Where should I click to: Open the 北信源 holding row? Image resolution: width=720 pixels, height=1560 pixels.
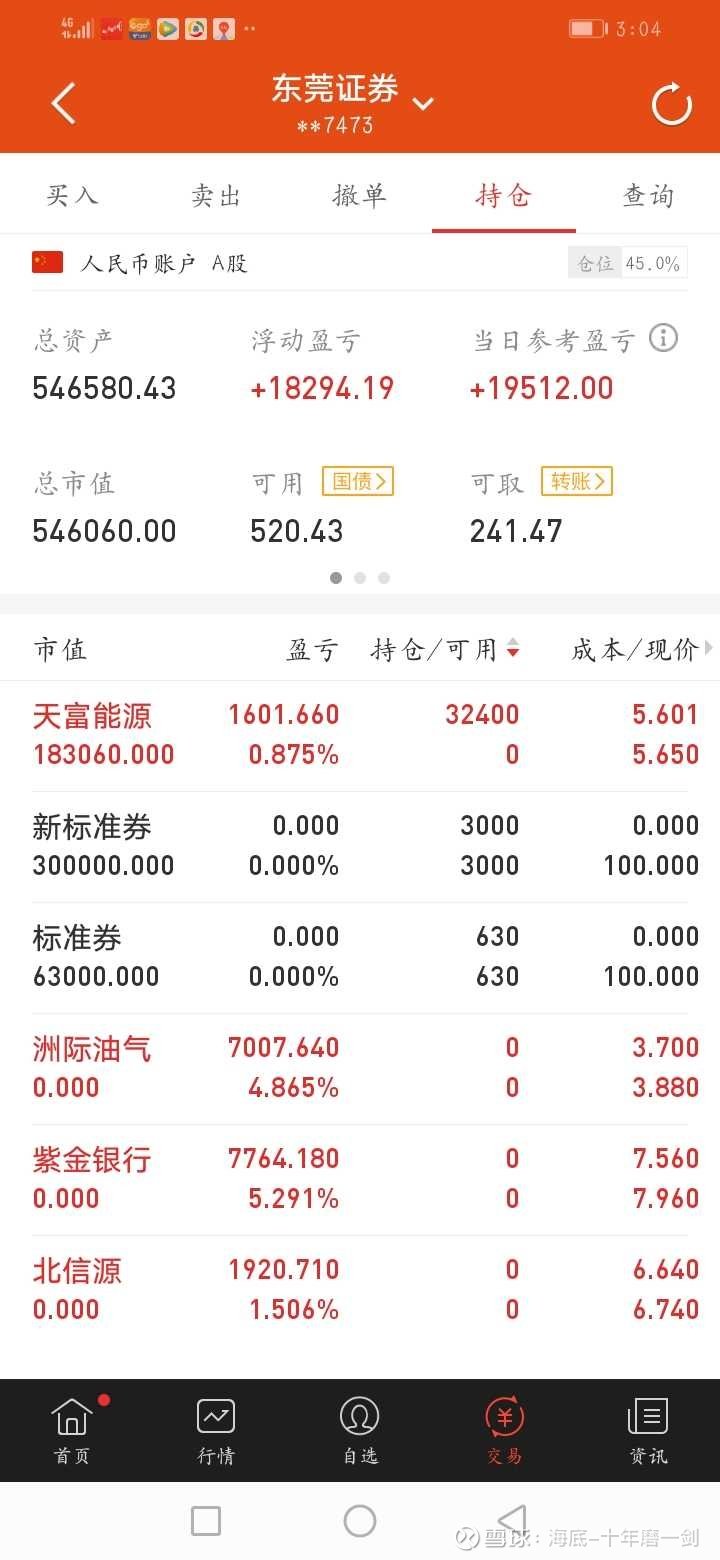point(360,1290)
